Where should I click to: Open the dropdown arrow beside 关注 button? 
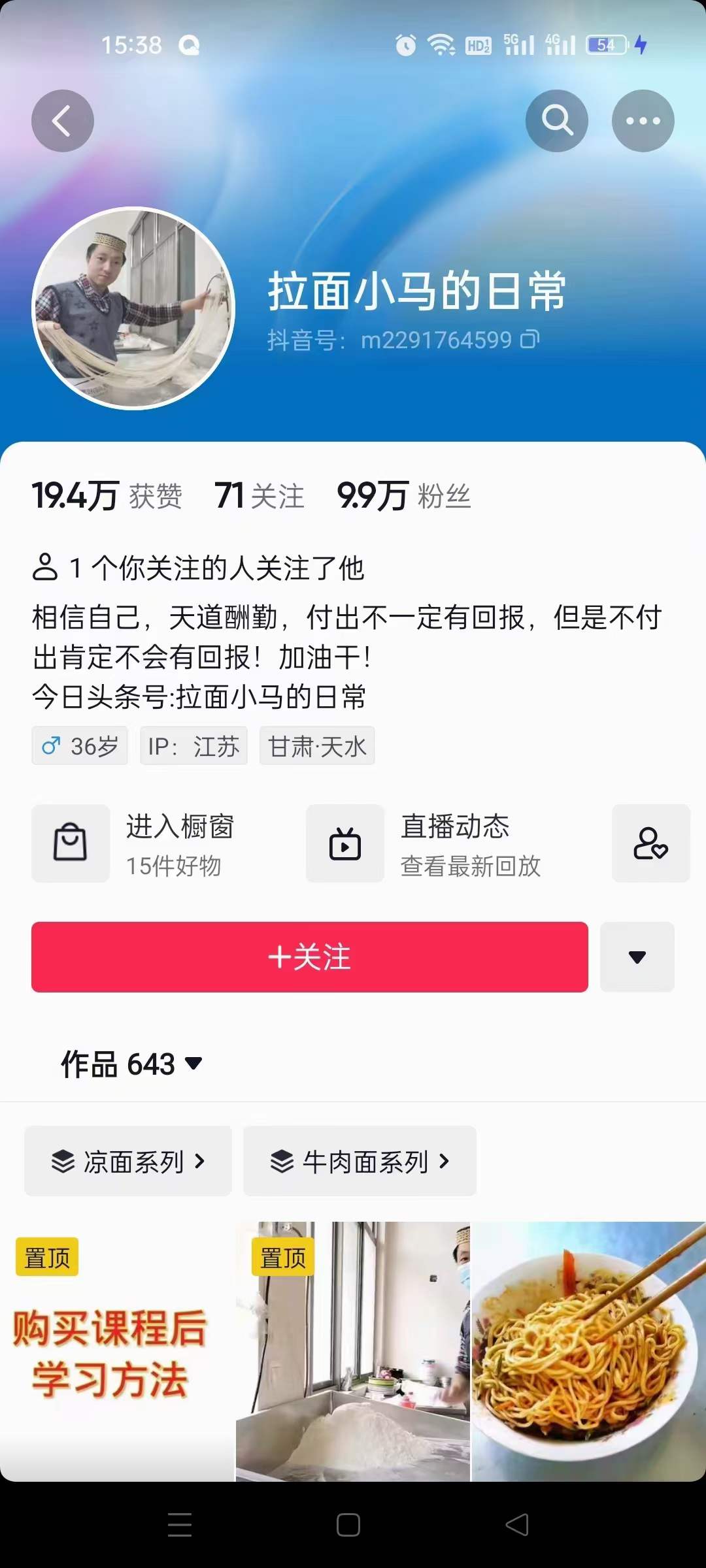(x=636, y=957)
